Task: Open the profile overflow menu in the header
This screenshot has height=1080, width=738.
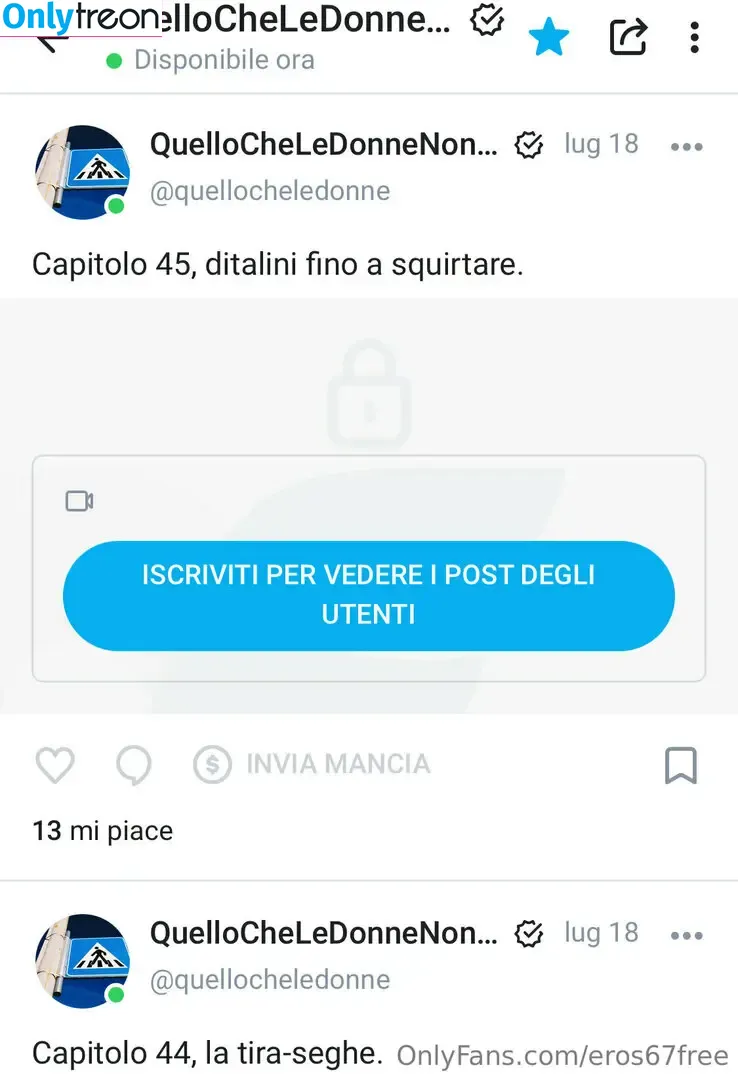Action: (x=694, y=38)
